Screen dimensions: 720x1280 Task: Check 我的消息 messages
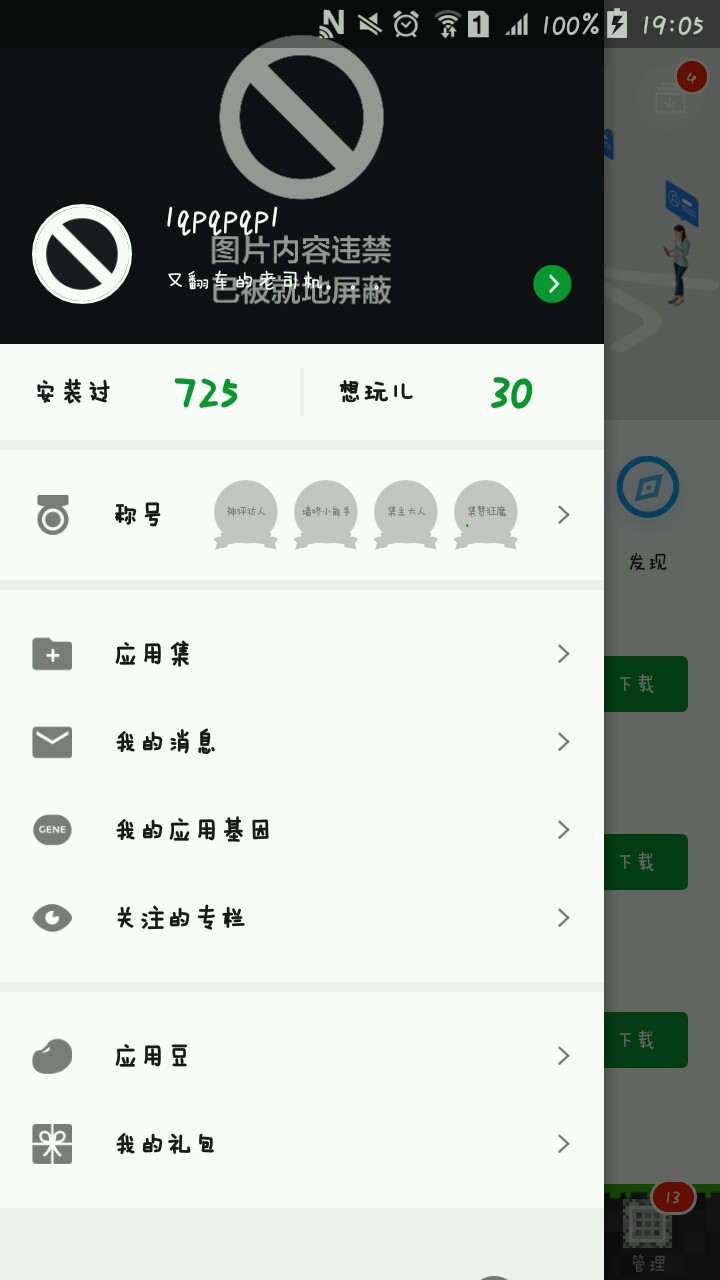pyautogui.click(x=300, y=742)
